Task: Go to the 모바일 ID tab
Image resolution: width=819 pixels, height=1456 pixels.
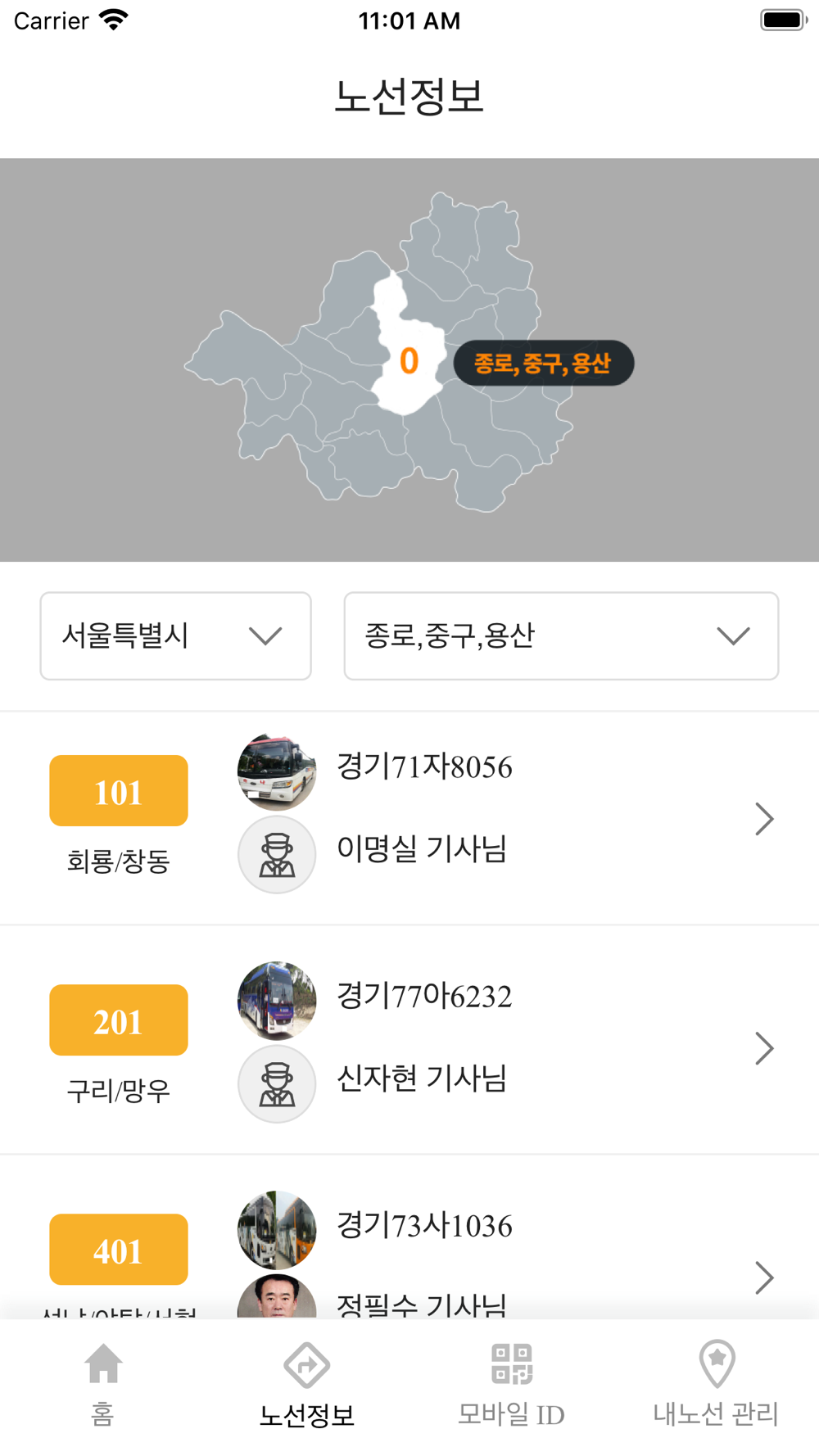Action: (x=511, y=1384)
